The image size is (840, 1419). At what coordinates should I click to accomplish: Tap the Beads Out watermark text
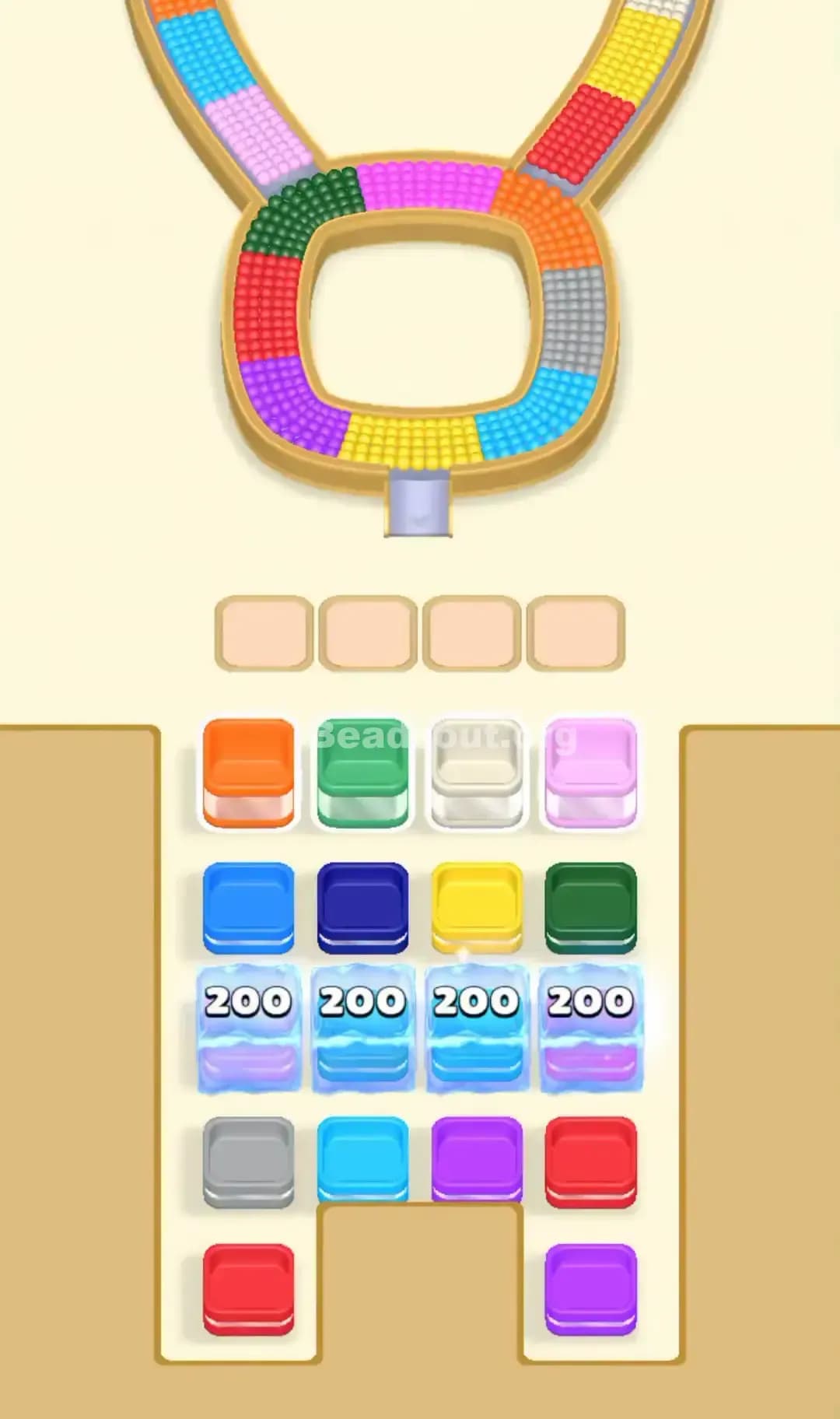coord(443,738)
